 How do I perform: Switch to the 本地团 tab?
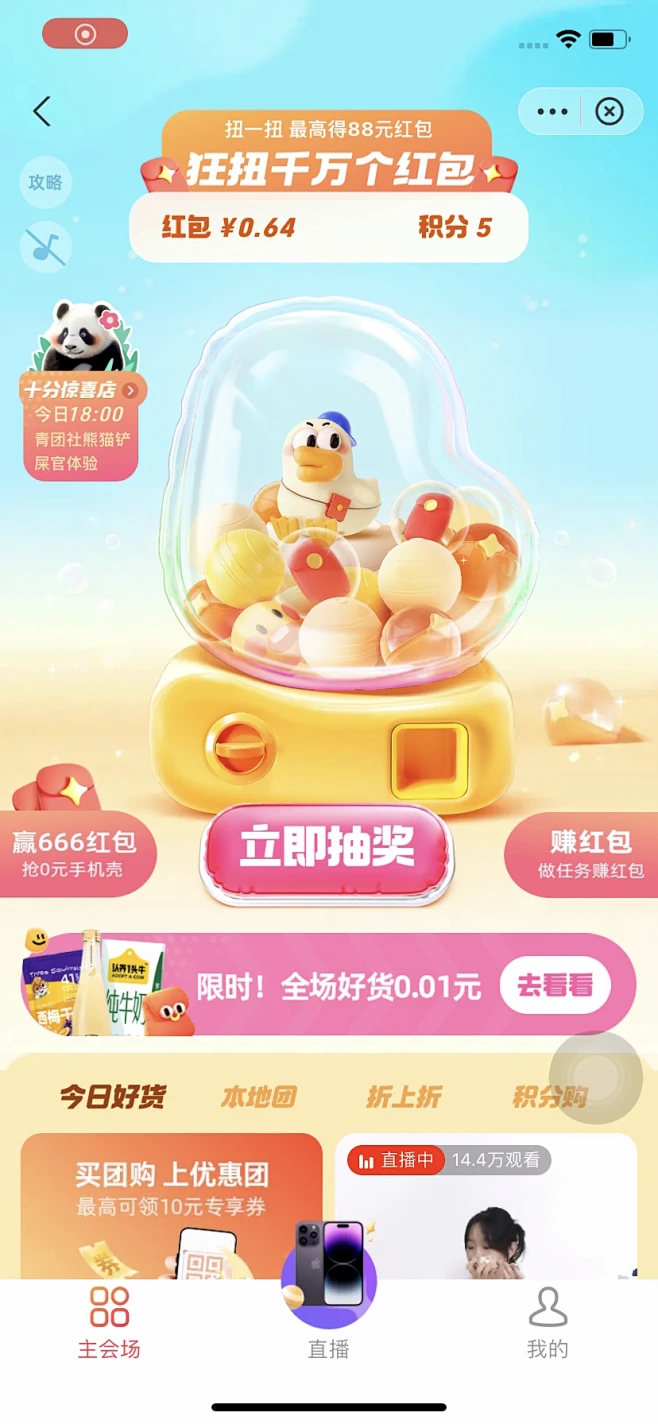point(258,1097)
